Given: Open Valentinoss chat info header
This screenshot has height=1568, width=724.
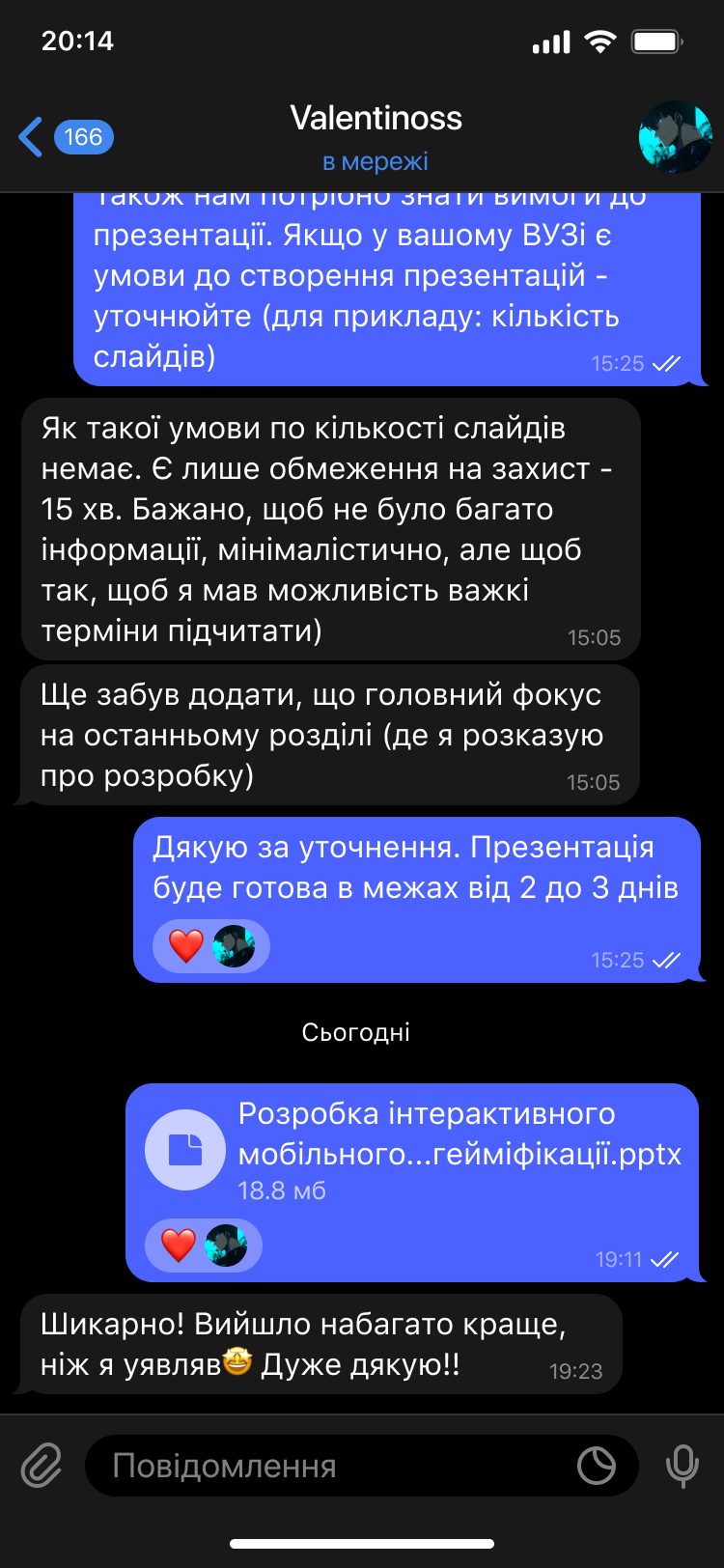Looking at the screenshot, I should point(376,137).
